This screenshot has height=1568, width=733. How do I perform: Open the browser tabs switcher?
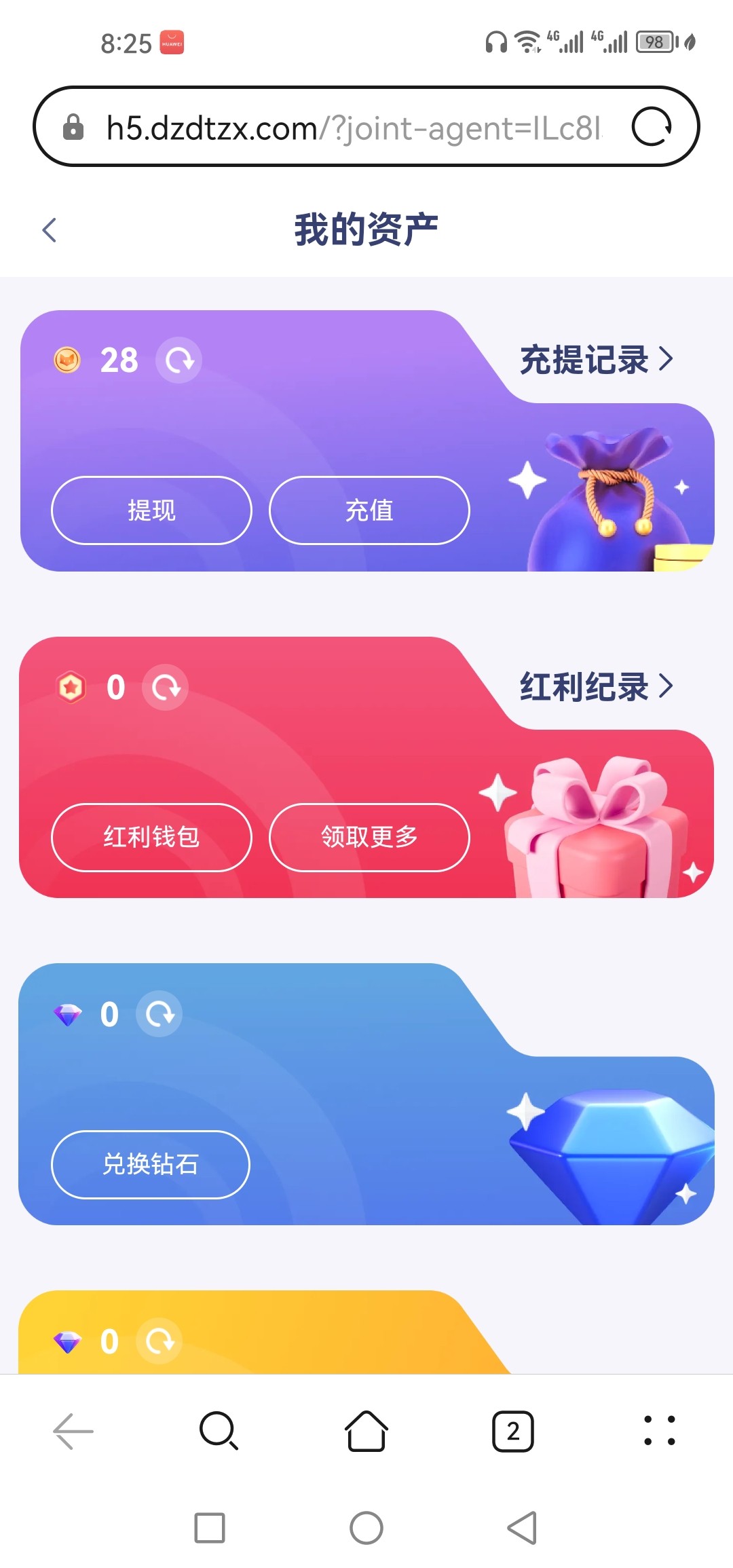(x=513, y=1431)
